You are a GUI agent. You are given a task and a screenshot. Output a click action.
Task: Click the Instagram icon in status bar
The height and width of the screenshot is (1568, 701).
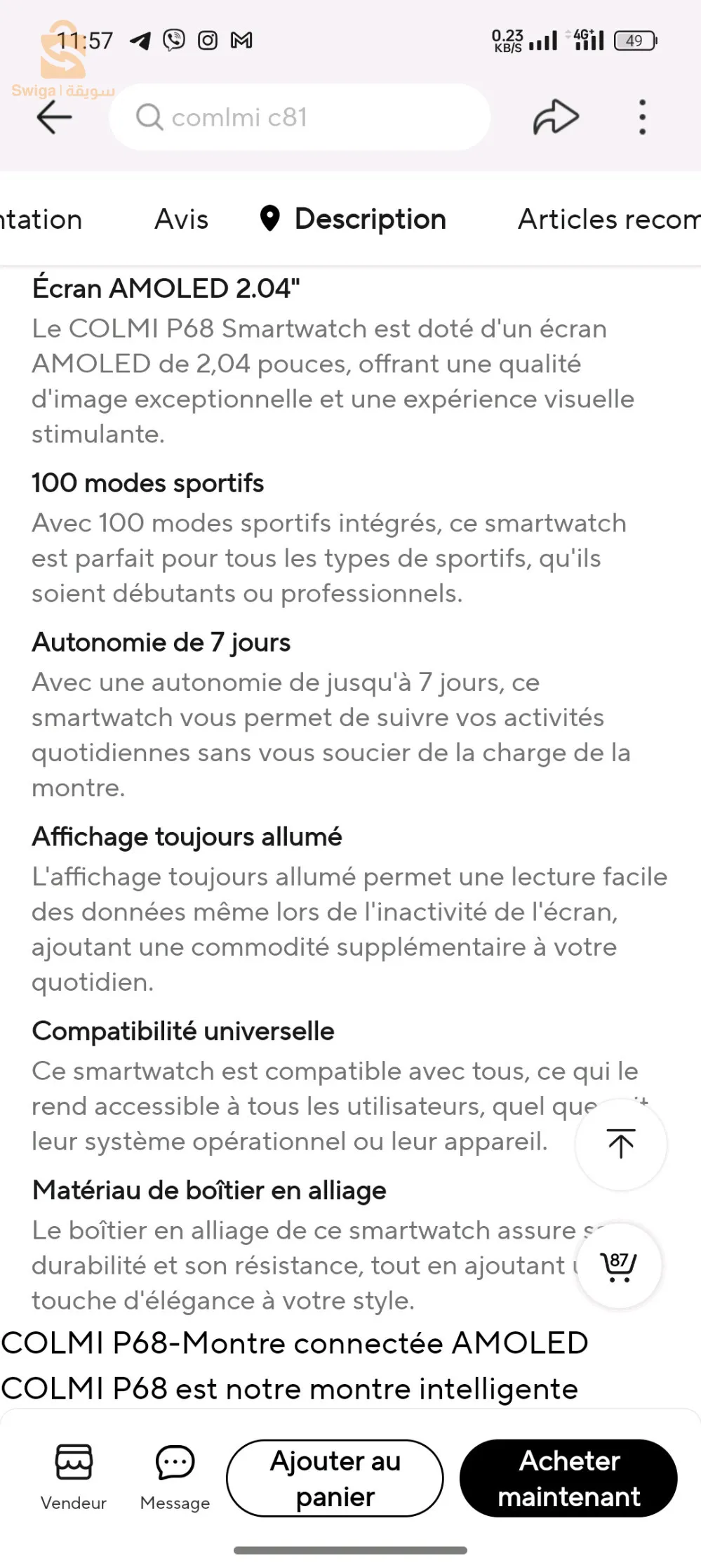(x=207, y=40)
